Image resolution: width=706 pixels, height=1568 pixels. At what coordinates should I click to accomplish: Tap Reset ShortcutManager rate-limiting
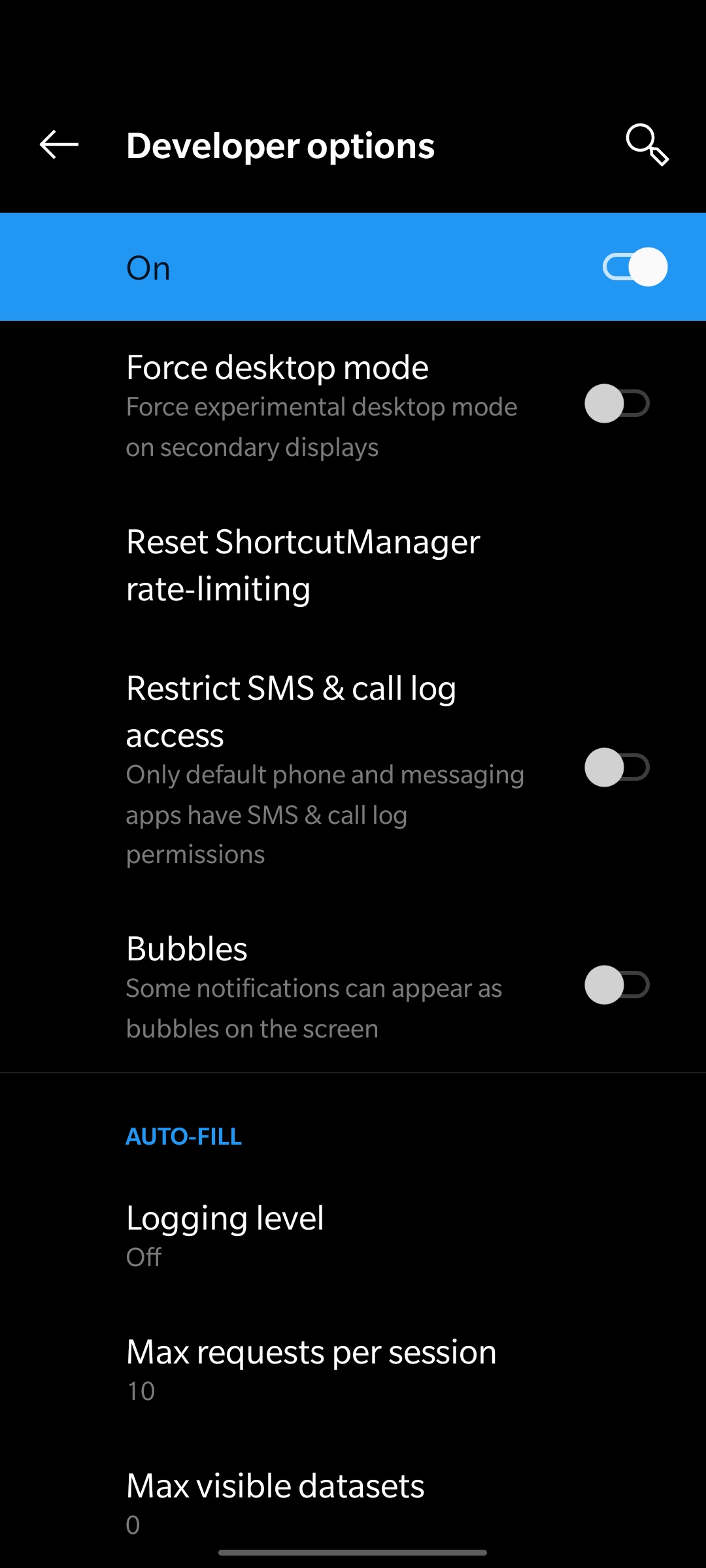point(353,565)
